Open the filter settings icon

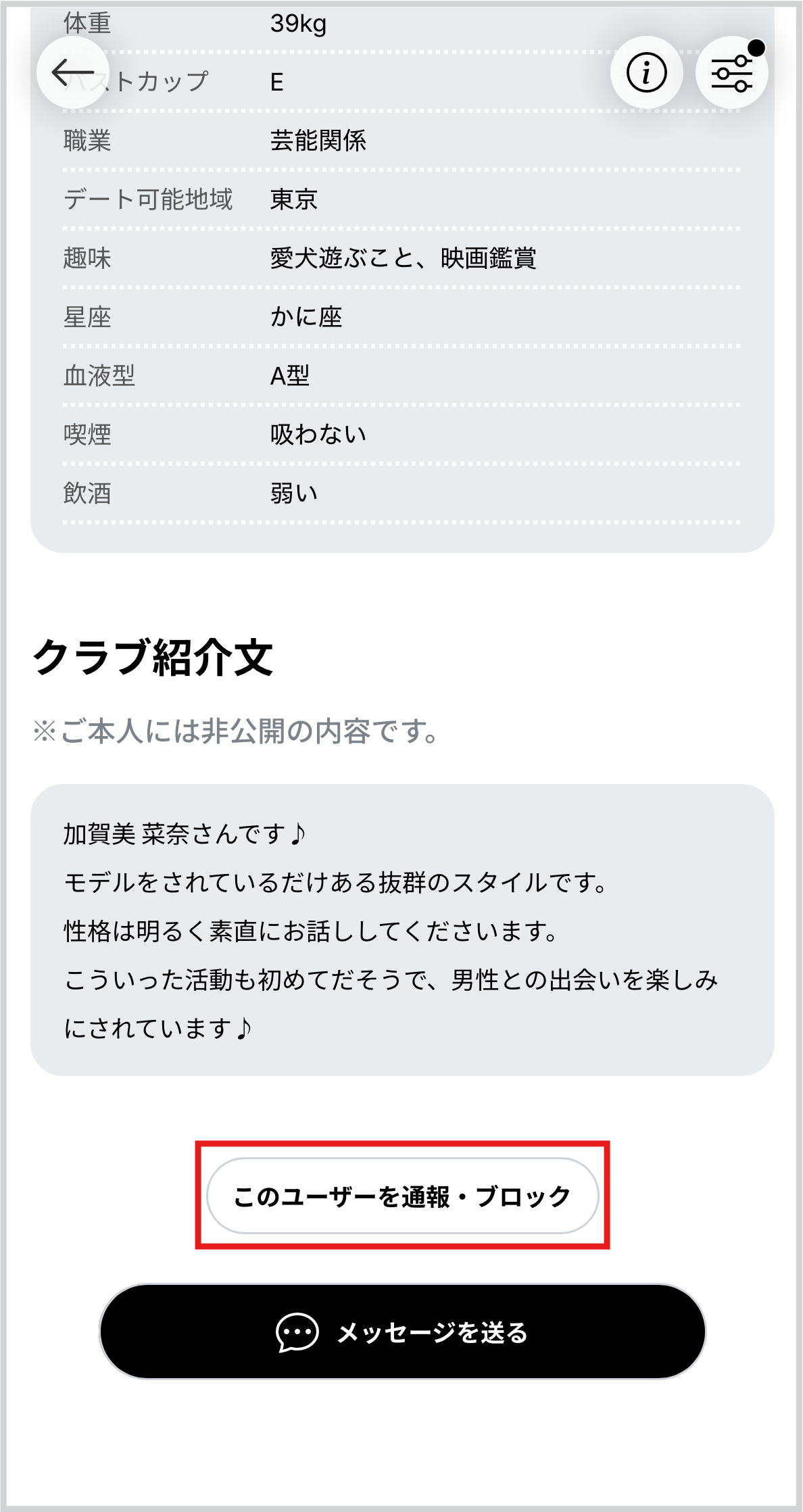click(731, 72)
